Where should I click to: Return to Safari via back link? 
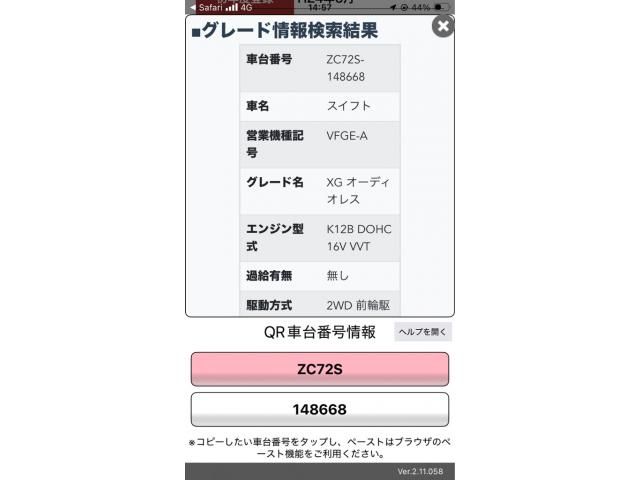(204, 6)
